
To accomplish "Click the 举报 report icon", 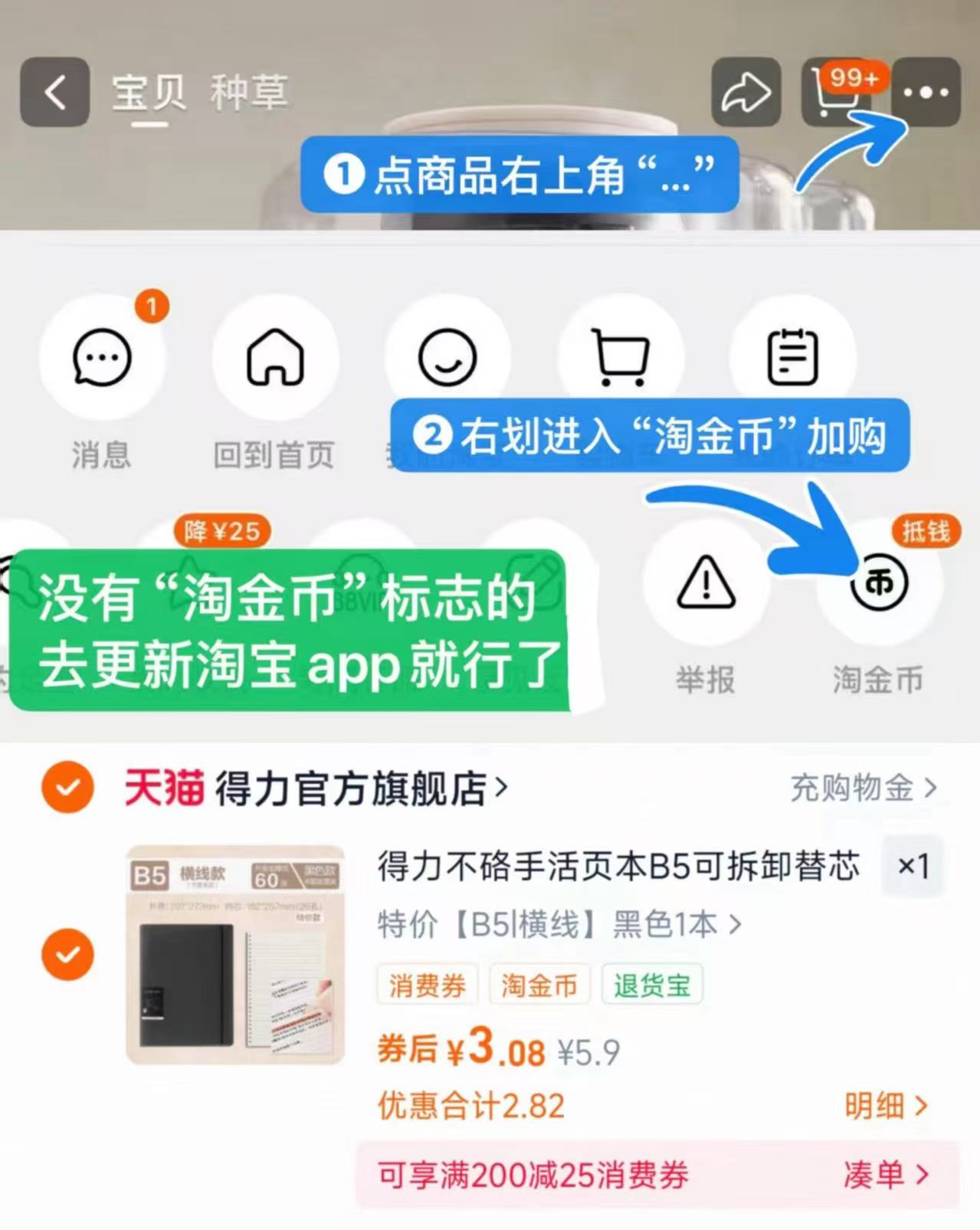I will tap(704, 584).
